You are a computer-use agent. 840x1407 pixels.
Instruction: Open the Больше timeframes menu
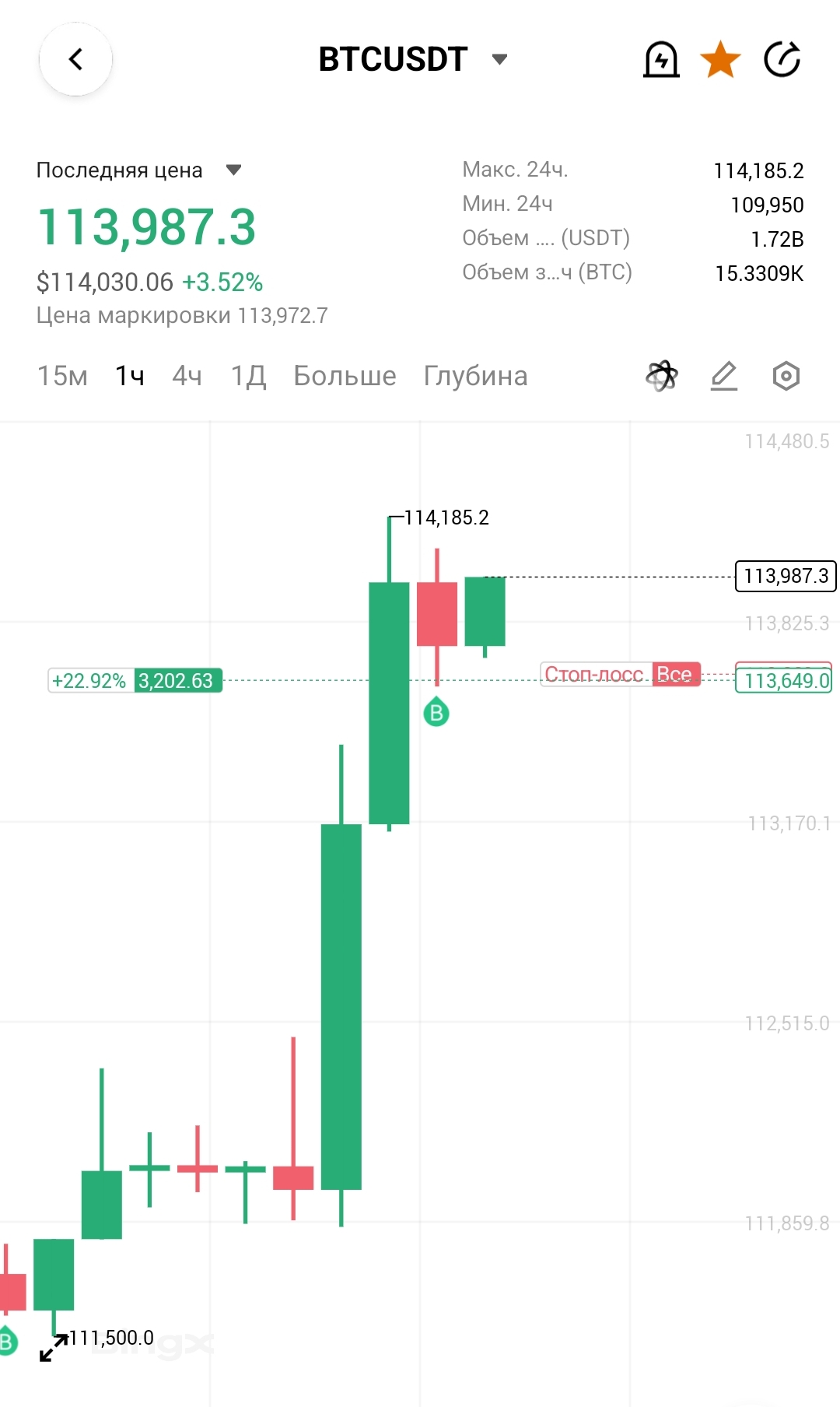tap(345, 376)
